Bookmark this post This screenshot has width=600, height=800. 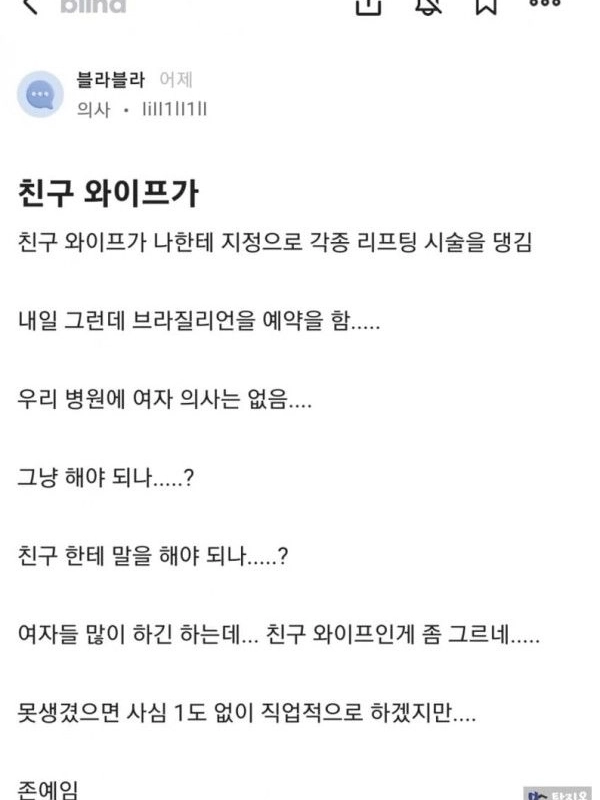(485, 5)
